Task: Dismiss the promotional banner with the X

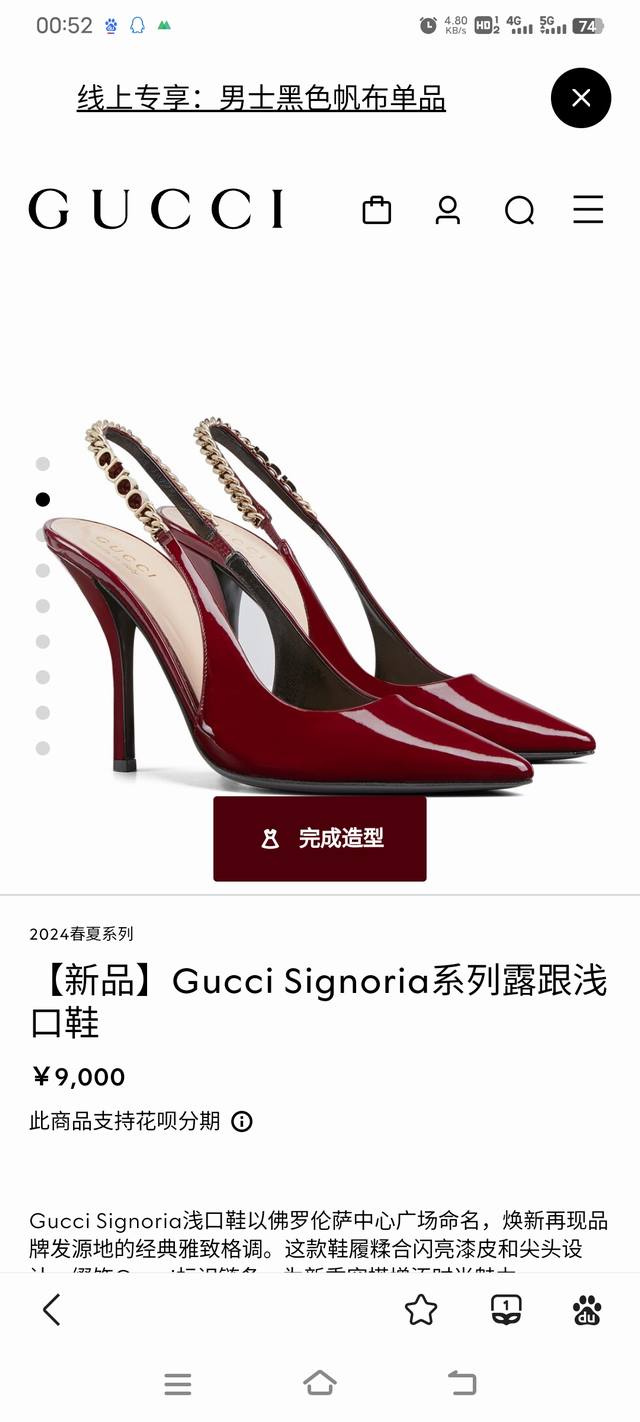Action: coord(580,98)
